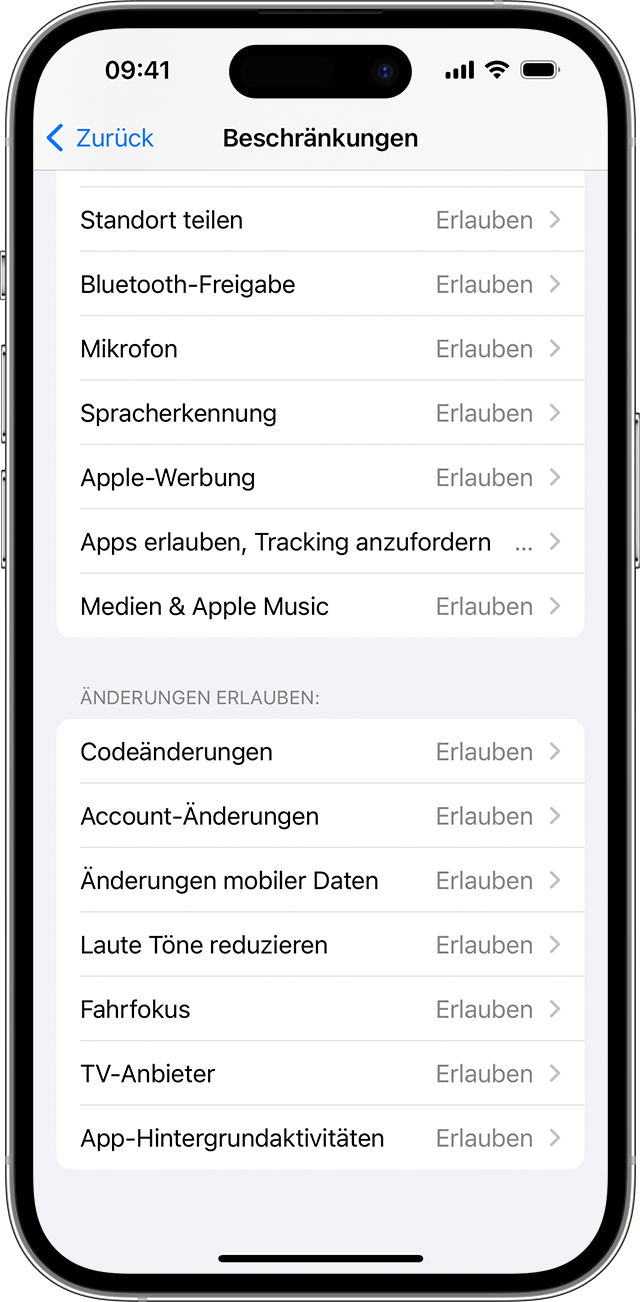Open Bluetooth-Freigabe restrictions
This screenshot has width=640, height=1302.
pyautogui.click(x=320, y=285)
